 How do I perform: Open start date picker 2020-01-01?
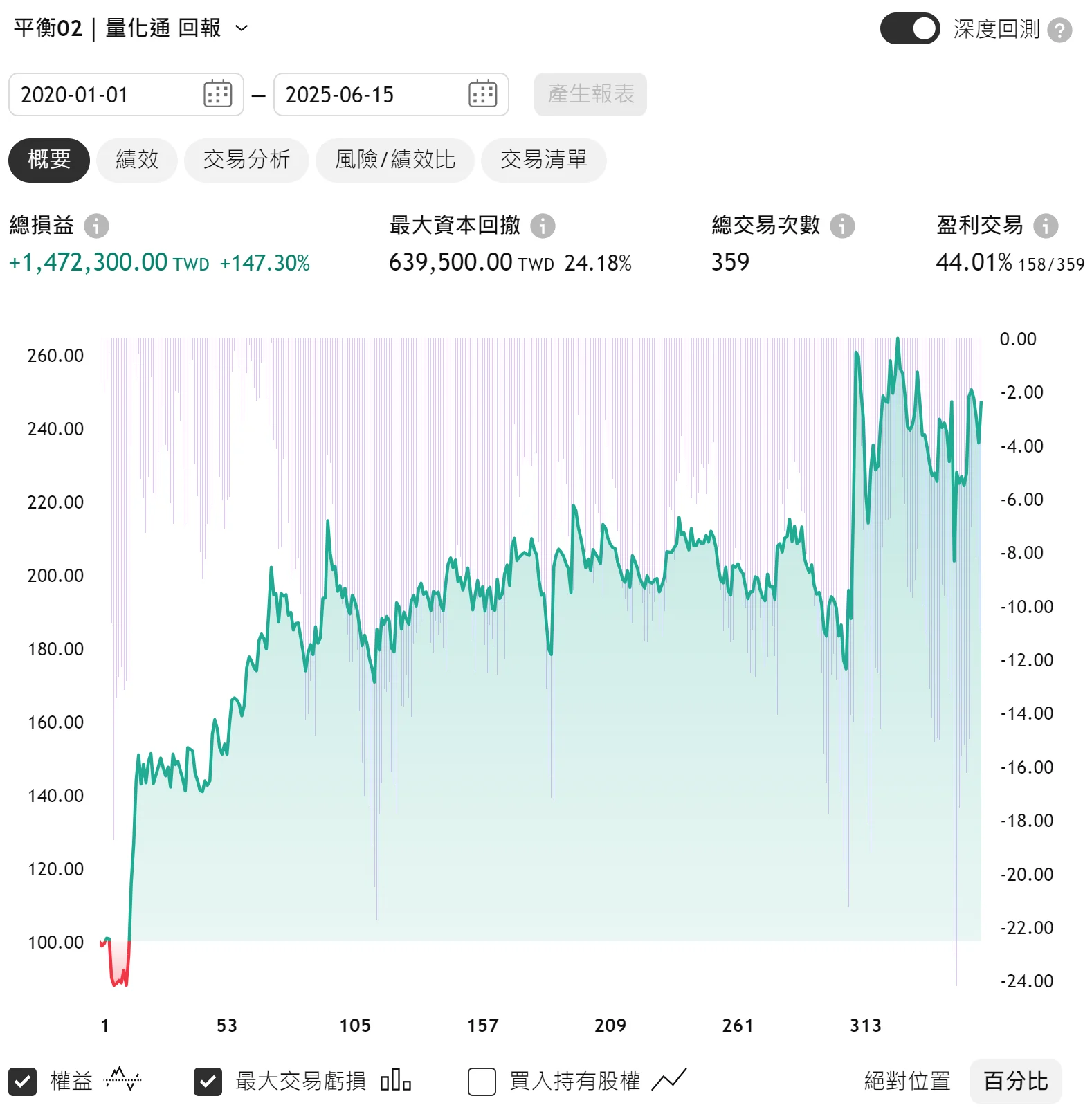[x=217, y=94]
